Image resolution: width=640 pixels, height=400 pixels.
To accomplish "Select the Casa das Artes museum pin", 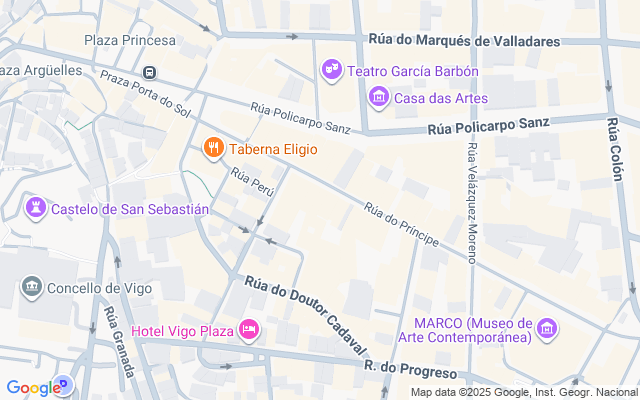I will pos(379,97).
